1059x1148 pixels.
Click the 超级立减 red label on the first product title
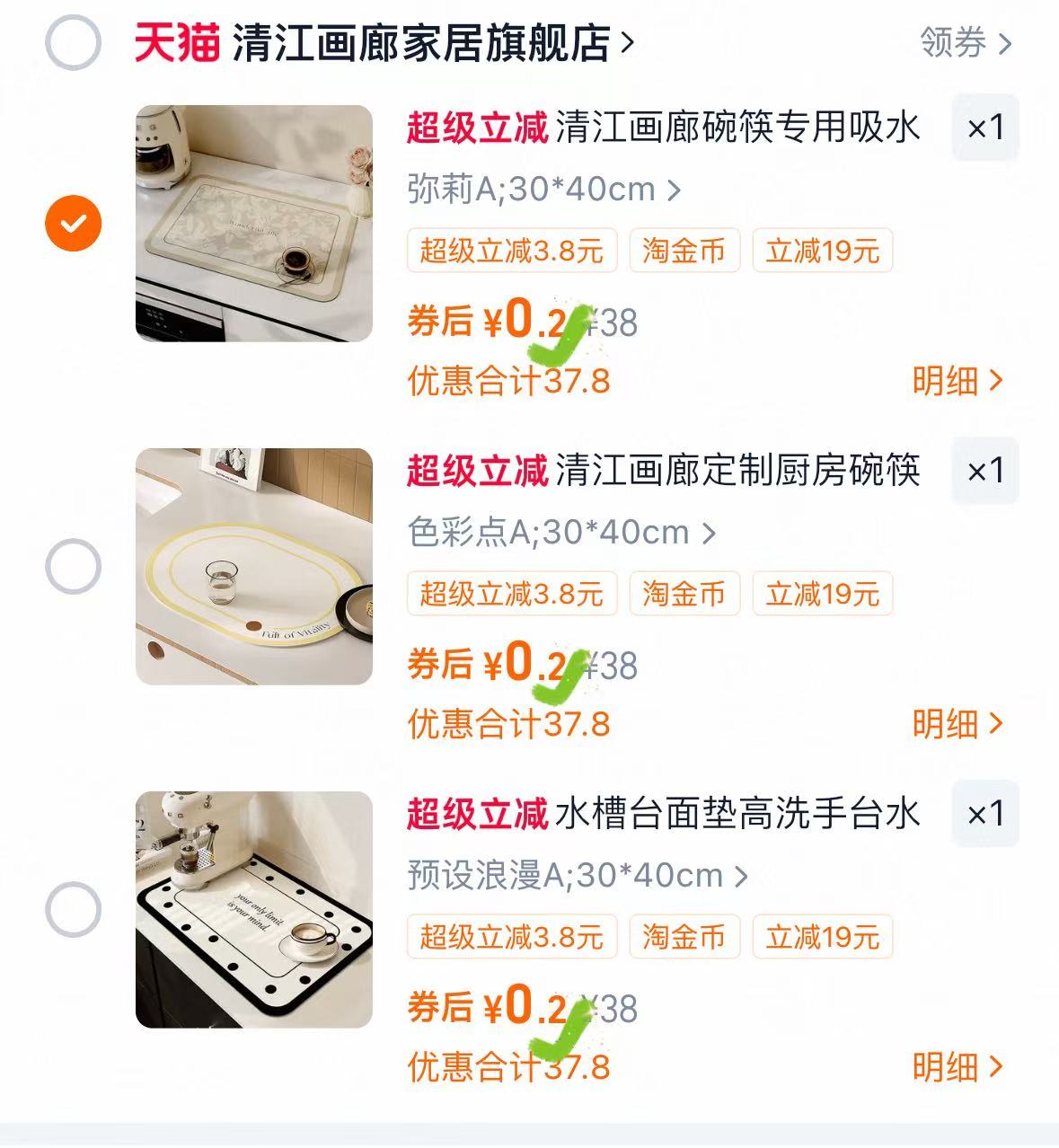click(477, 128)
